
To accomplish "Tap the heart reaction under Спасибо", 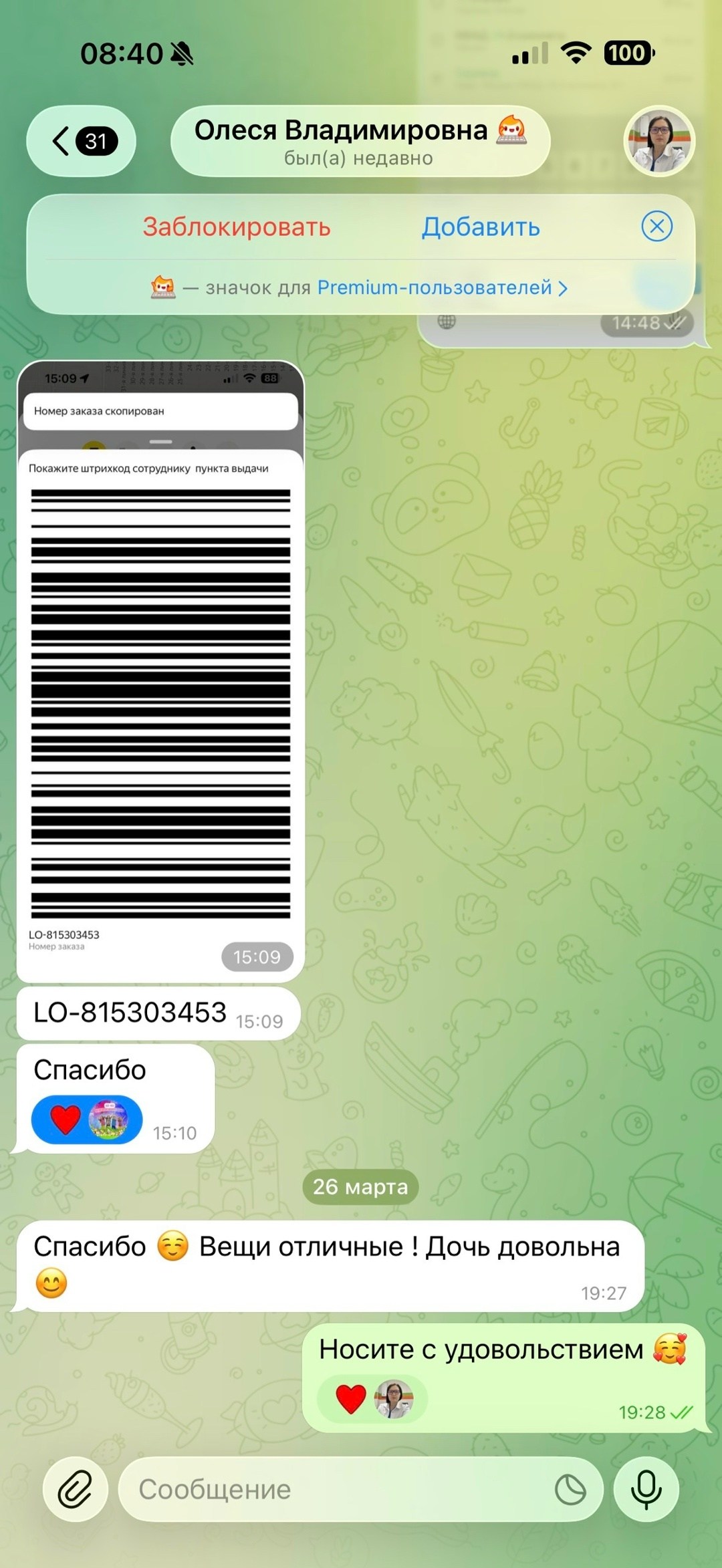I will click(66, 1120).
